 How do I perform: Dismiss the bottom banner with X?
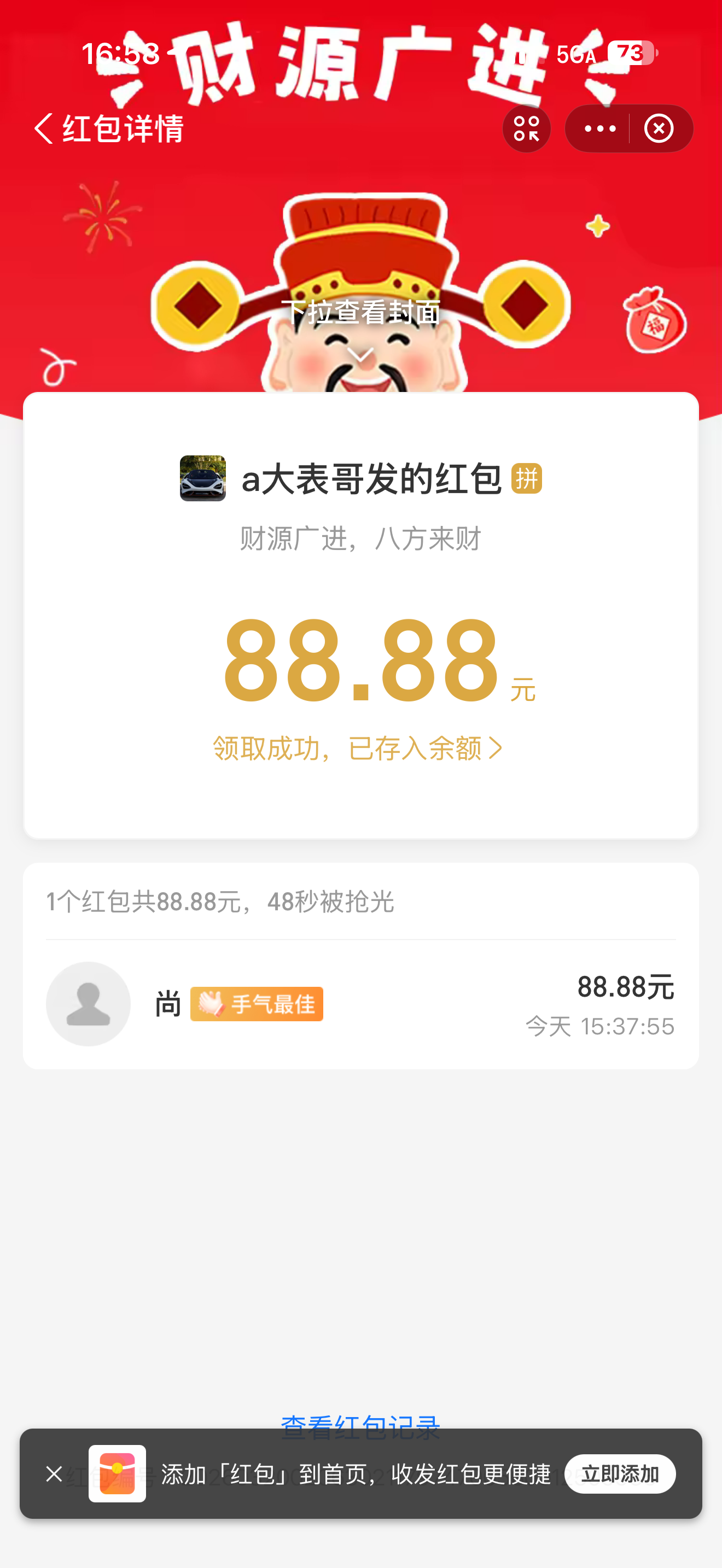(54, 1475)
